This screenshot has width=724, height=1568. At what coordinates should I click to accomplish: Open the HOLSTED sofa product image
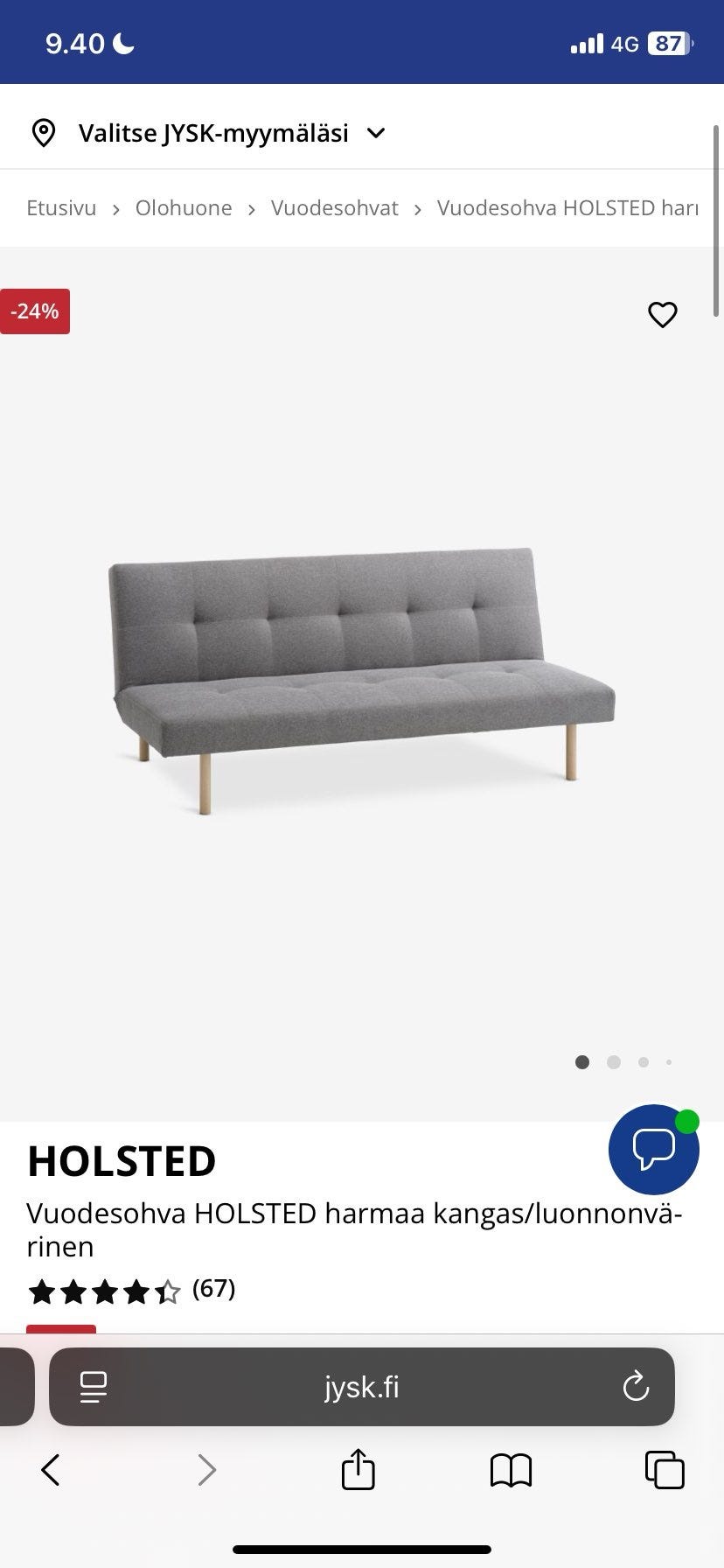pos(362,682)
